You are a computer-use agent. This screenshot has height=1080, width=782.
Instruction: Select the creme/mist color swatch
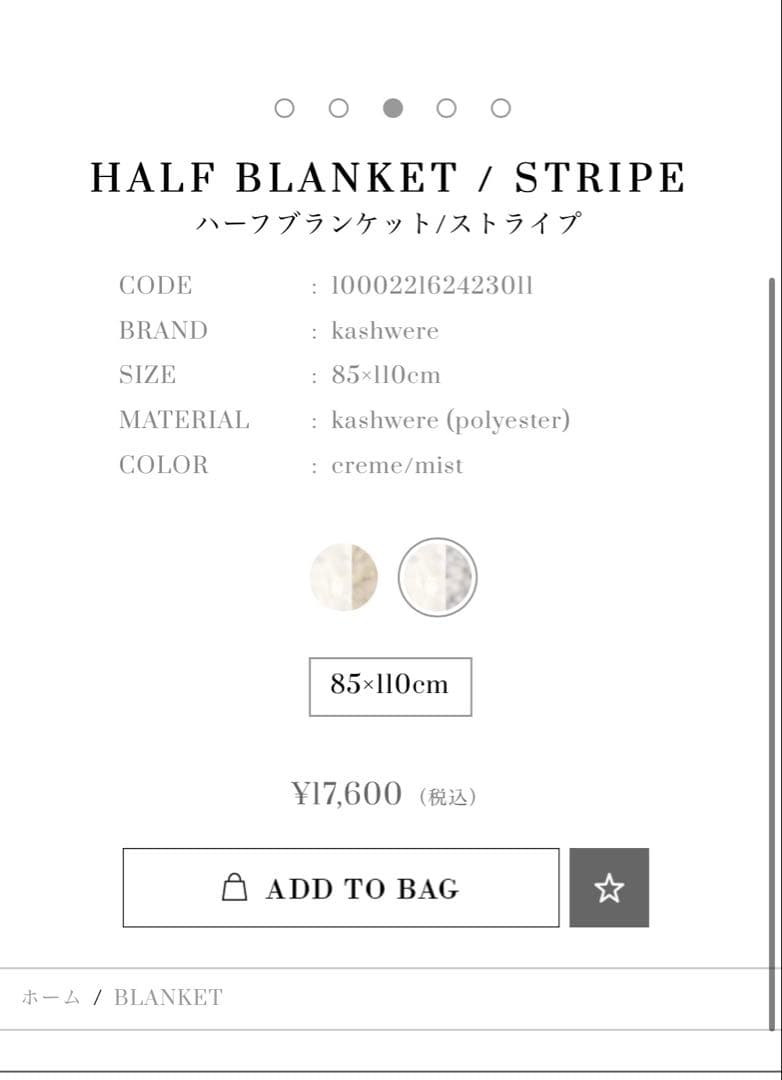pos(437,577)
